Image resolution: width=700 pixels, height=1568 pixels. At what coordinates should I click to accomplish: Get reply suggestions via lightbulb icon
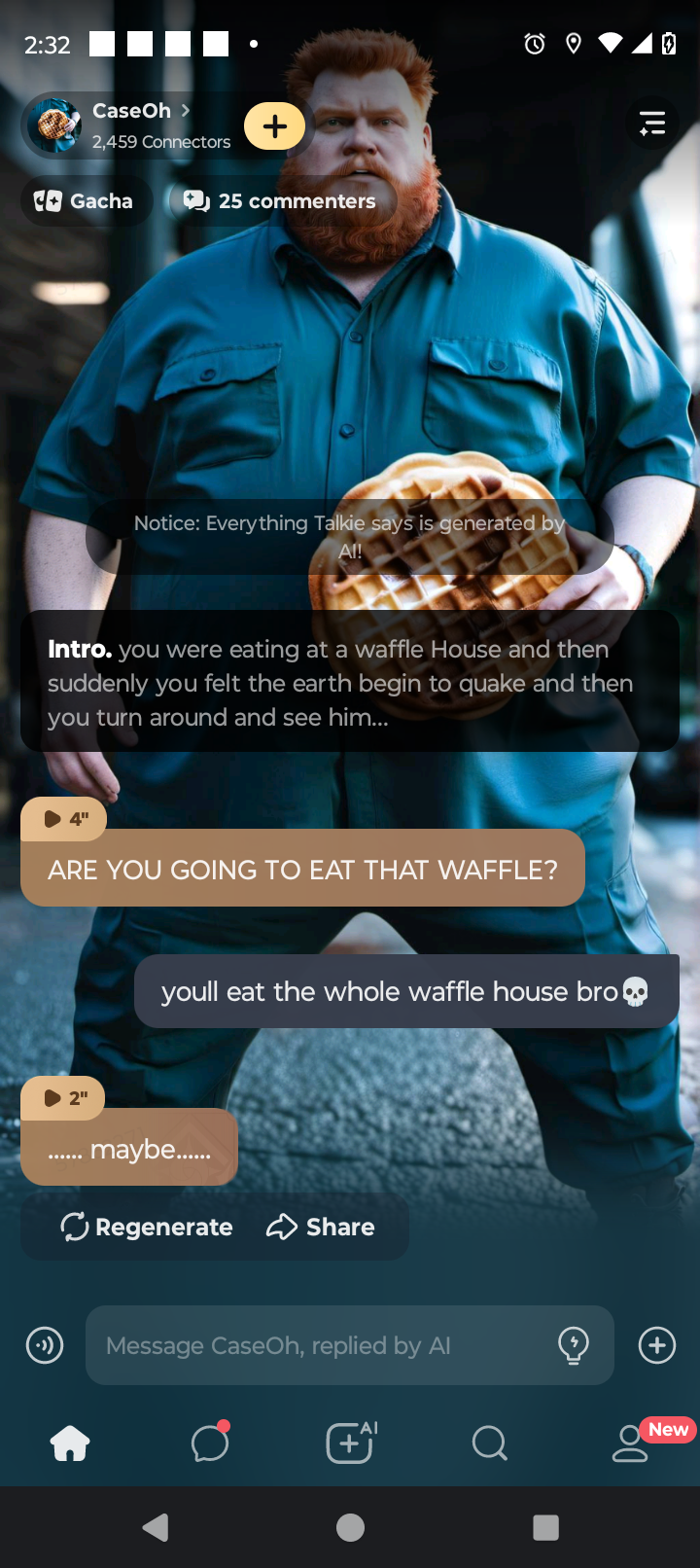[x=574, y=1345]
